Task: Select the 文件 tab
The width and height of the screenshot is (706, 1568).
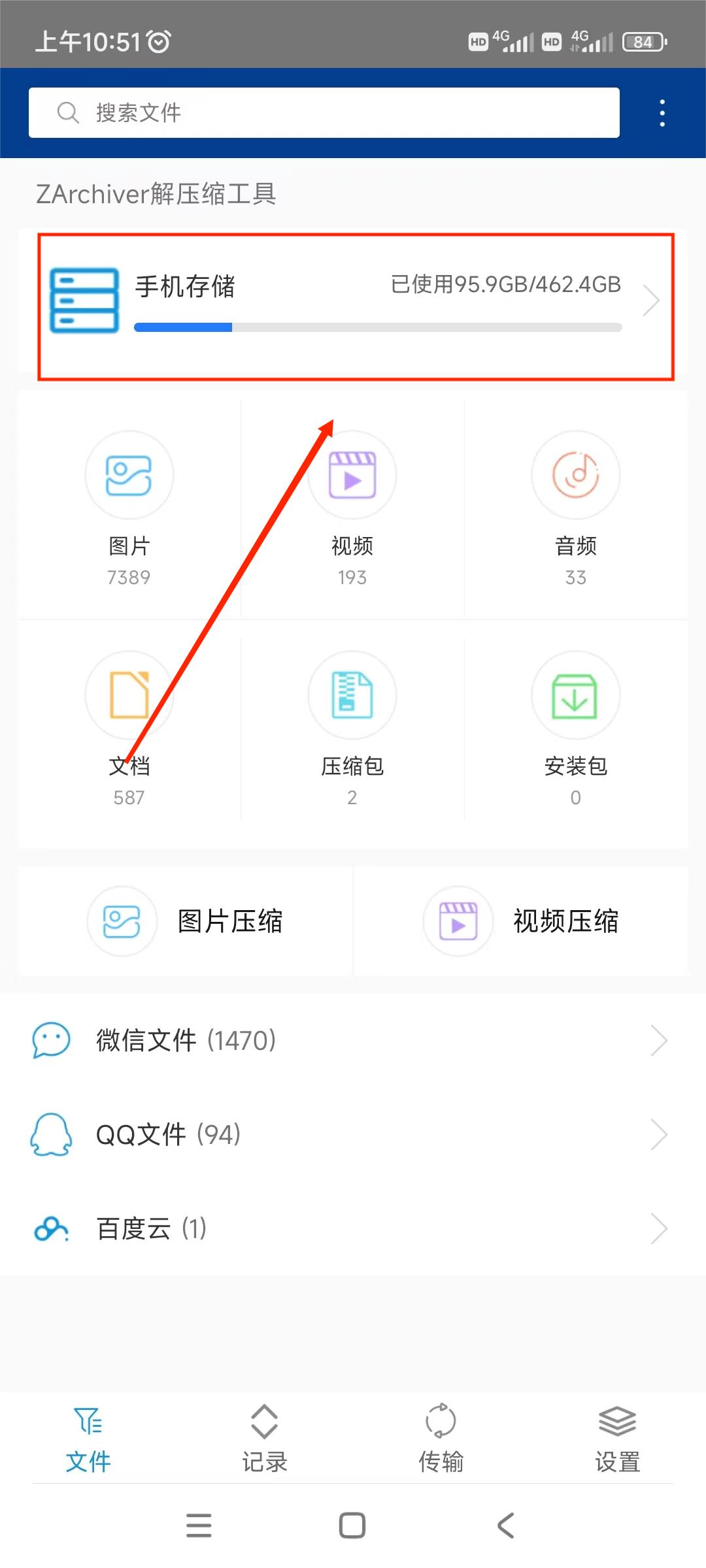Action: pos(88,1439)
